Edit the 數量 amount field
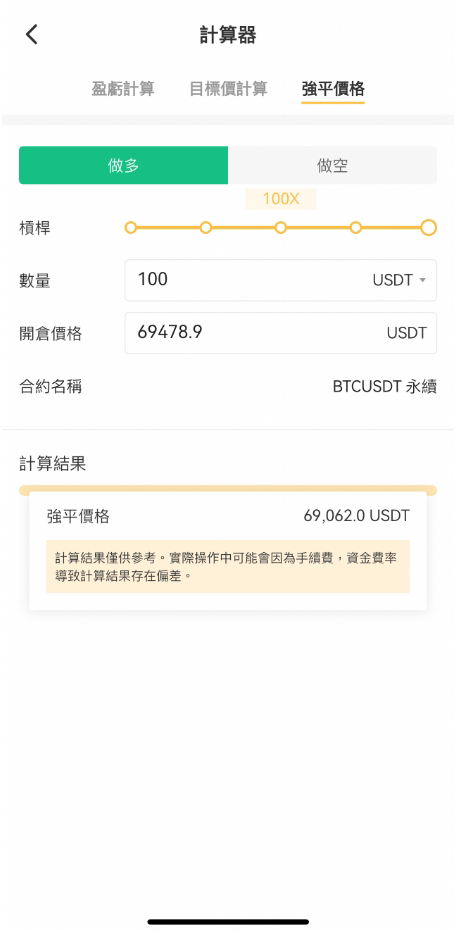Image resolution: width=456 pixels, height=934 pixels. point(280,280)
